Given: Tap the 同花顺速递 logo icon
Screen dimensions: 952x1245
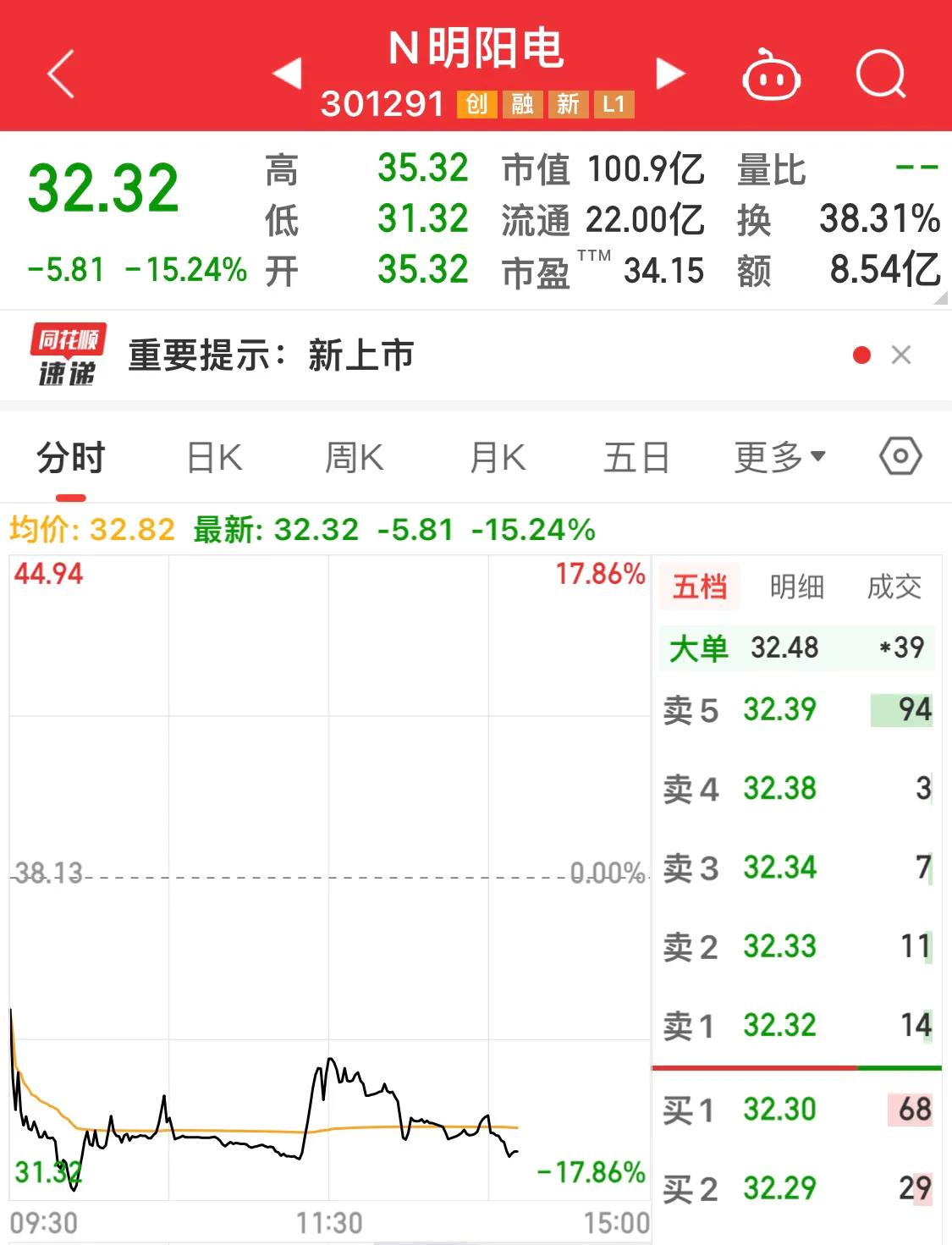Looking at the screenshot, I should pos(68,355).
